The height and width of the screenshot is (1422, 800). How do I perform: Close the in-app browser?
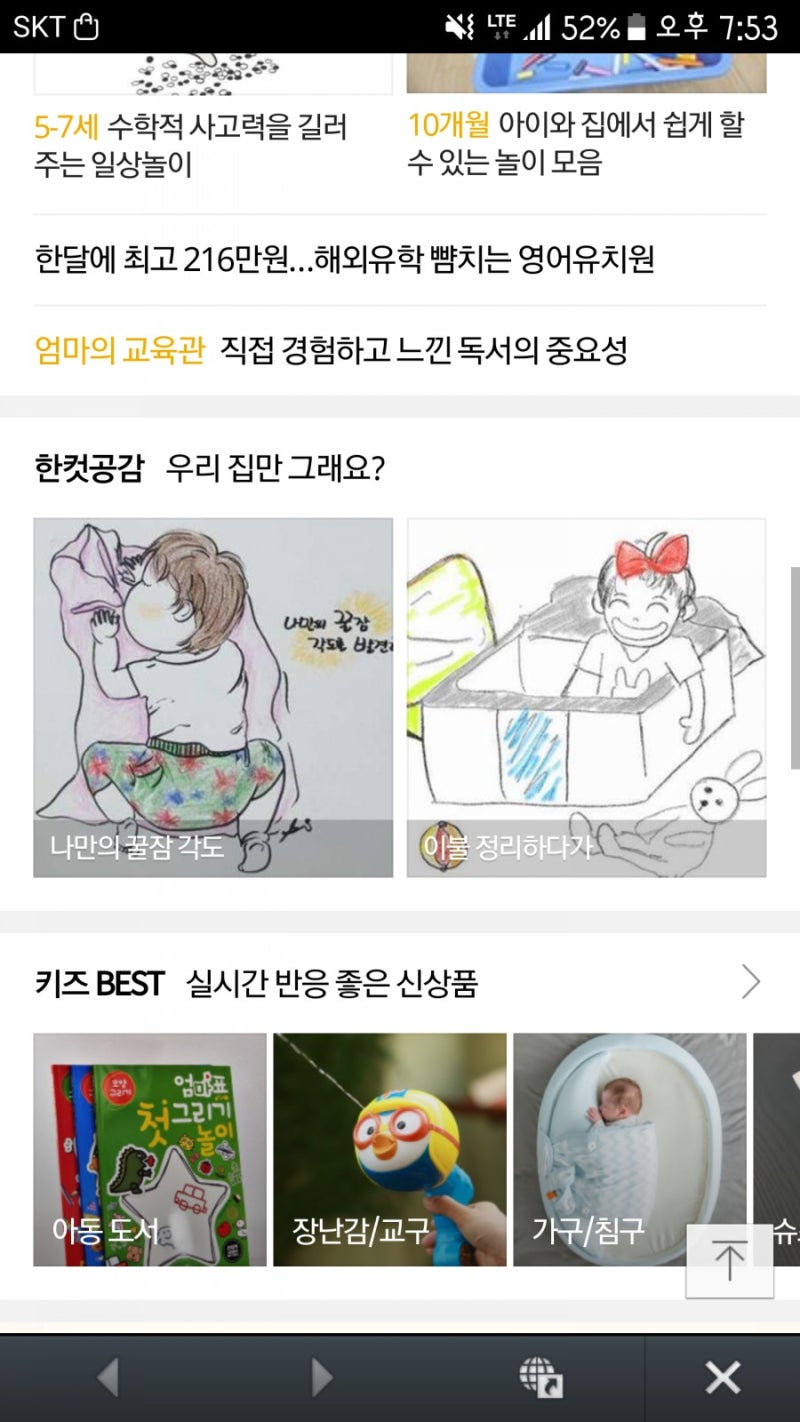coord(722,1378)
